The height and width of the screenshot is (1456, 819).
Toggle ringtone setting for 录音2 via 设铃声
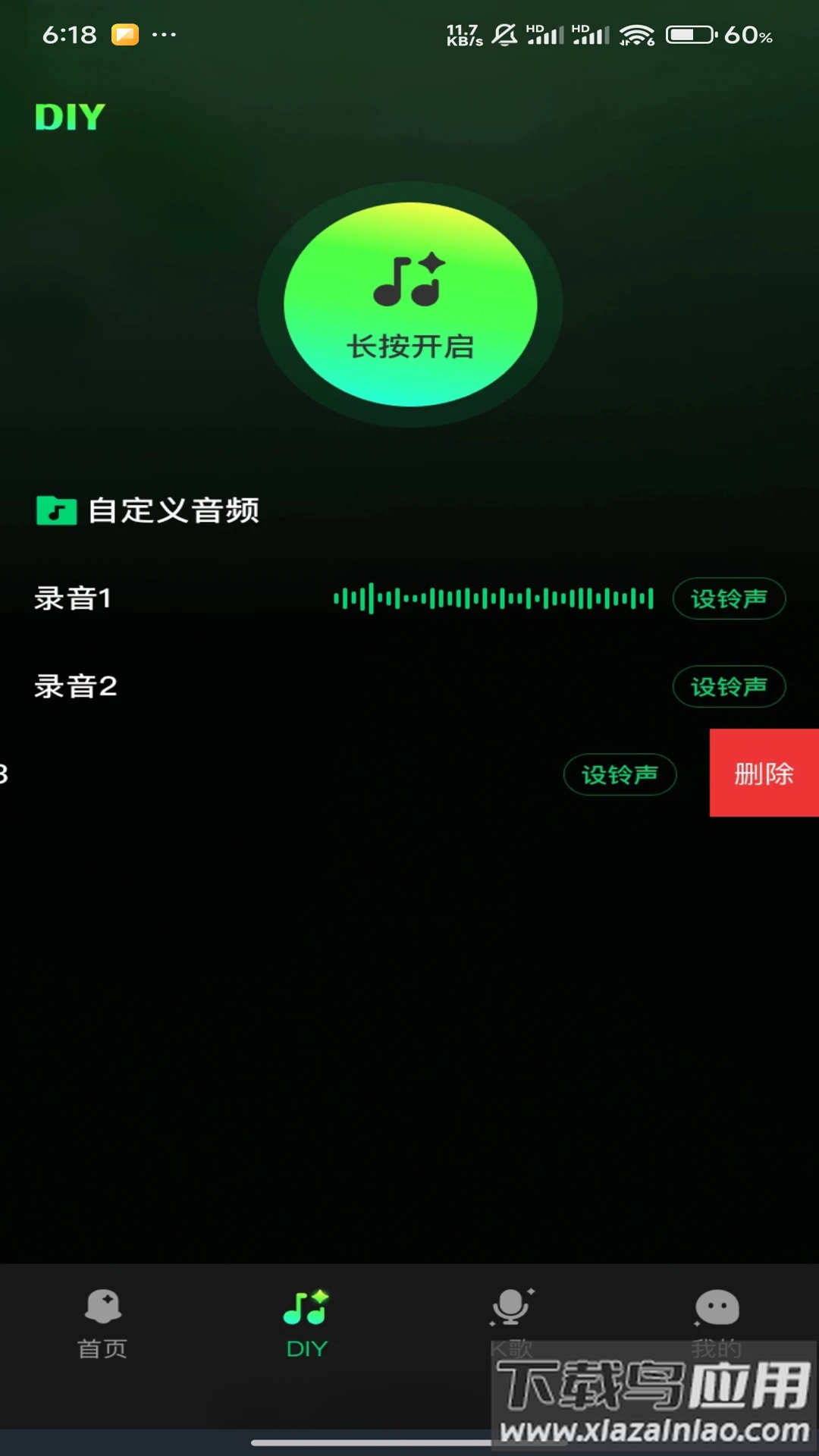728,686
